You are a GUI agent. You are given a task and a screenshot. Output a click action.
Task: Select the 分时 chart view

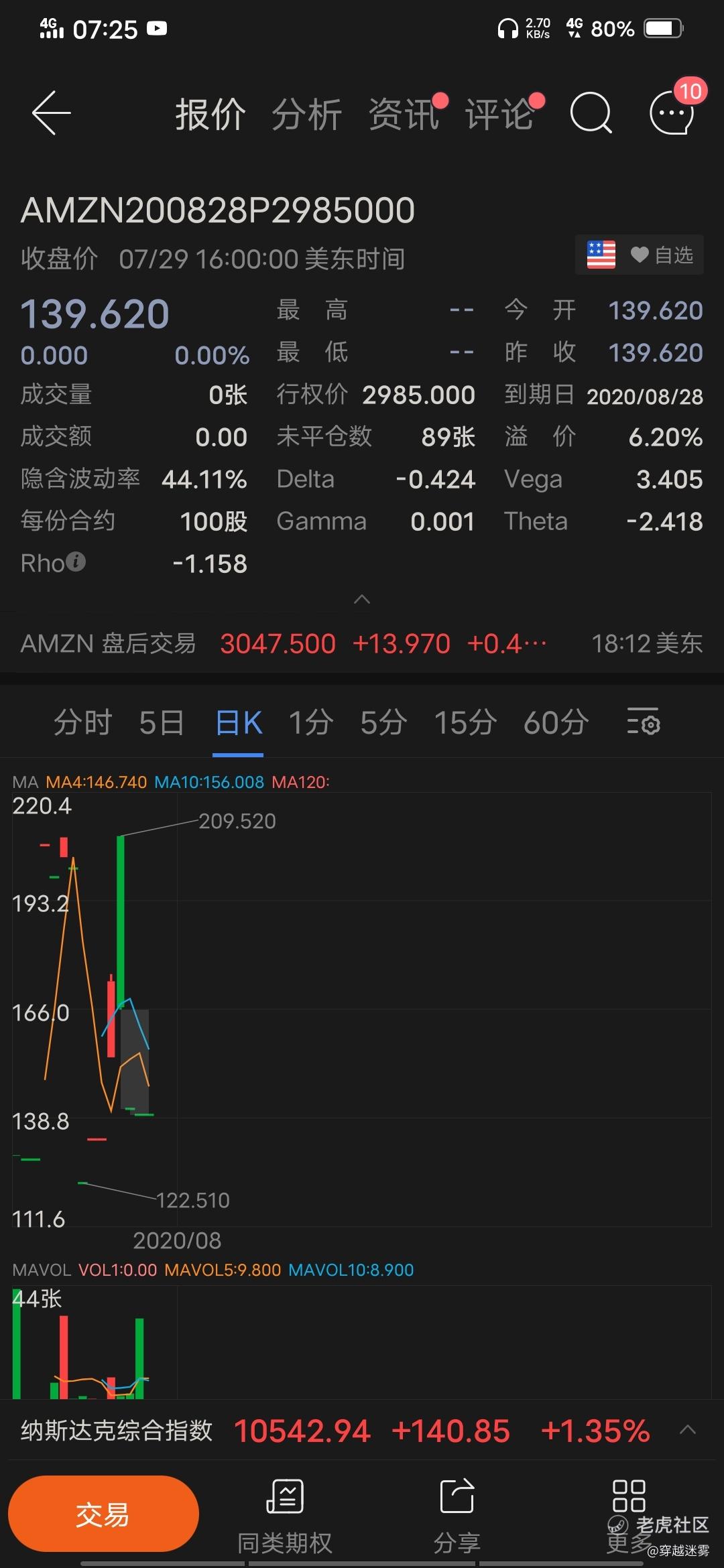point(82,723)
